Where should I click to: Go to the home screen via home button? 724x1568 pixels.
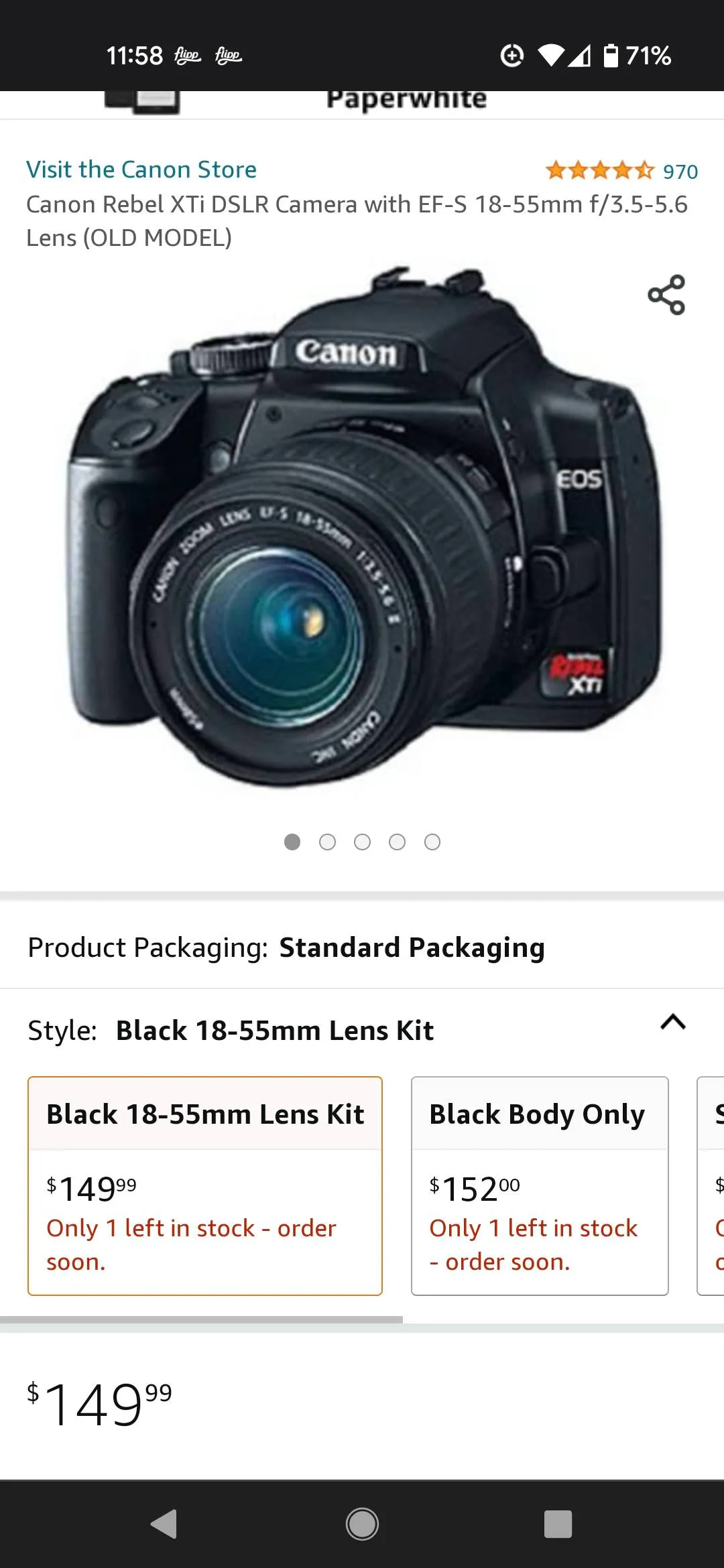pos(362,1524)
